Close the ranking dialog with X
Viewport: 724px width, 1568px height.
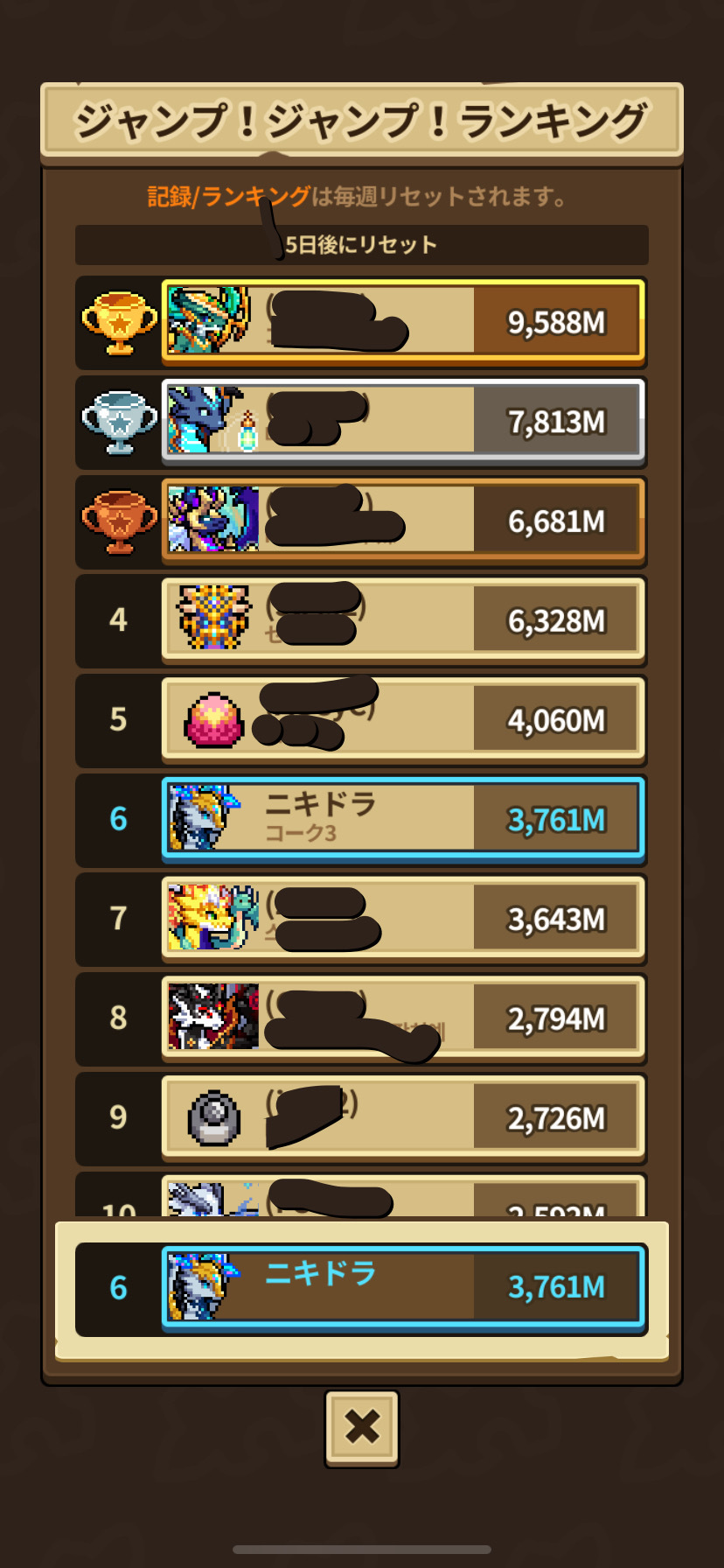[x=362, y=1427]
